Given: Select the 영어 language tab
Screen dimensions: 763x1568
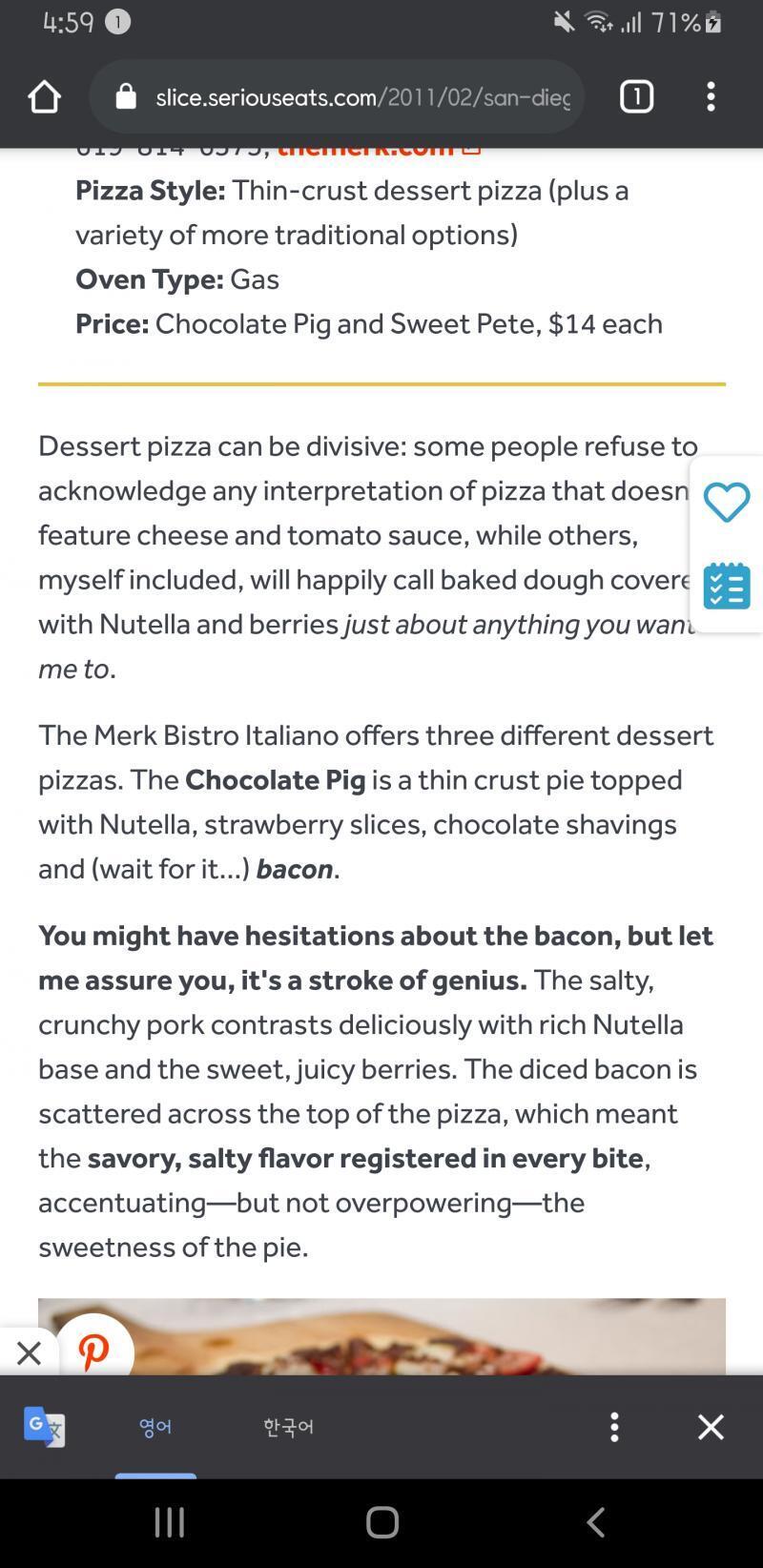Looking at the screenshot, I should pyautogui.click(x=155, y=1427).
